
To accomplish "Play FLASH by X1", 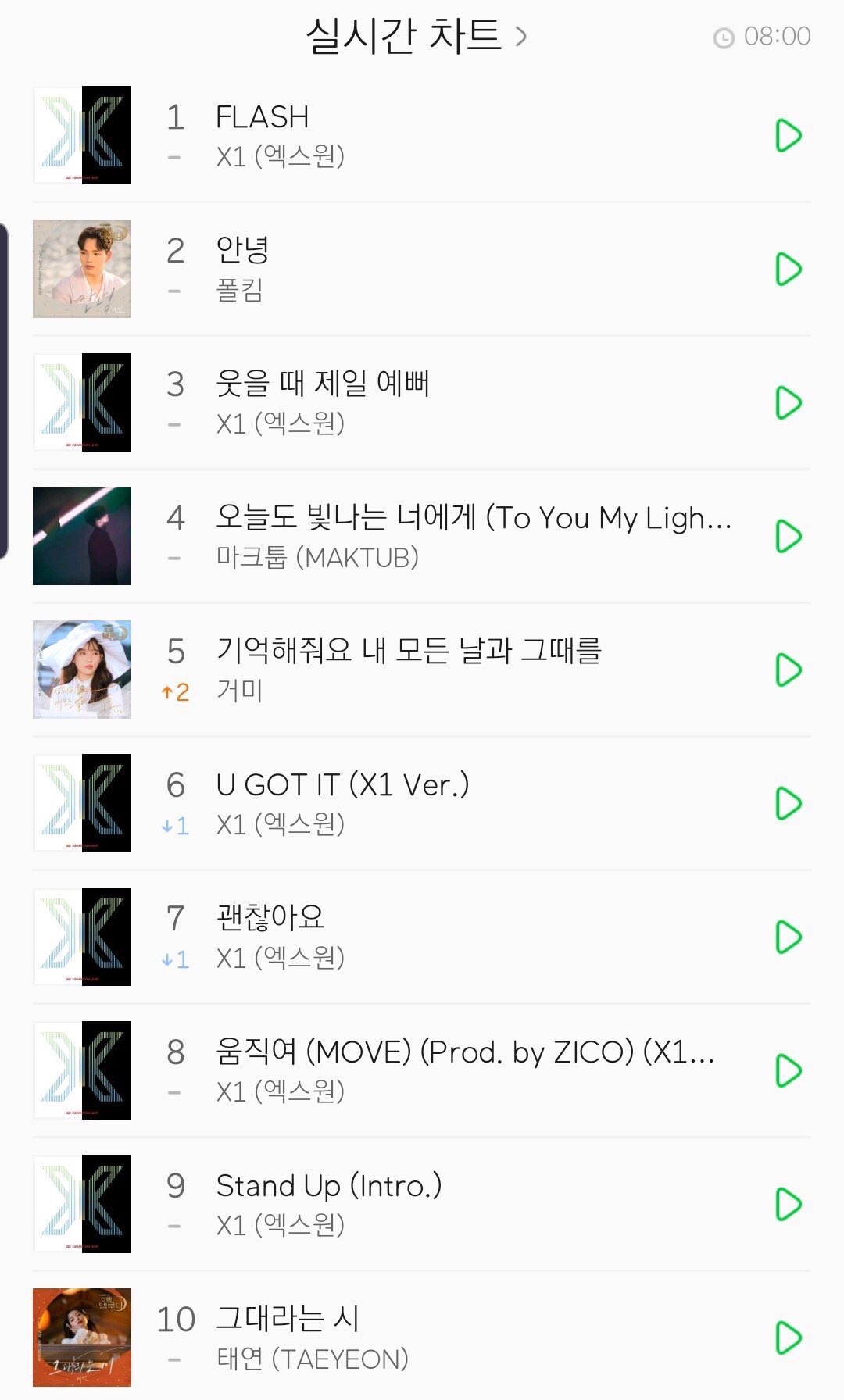I will click(x=788, y=135).
